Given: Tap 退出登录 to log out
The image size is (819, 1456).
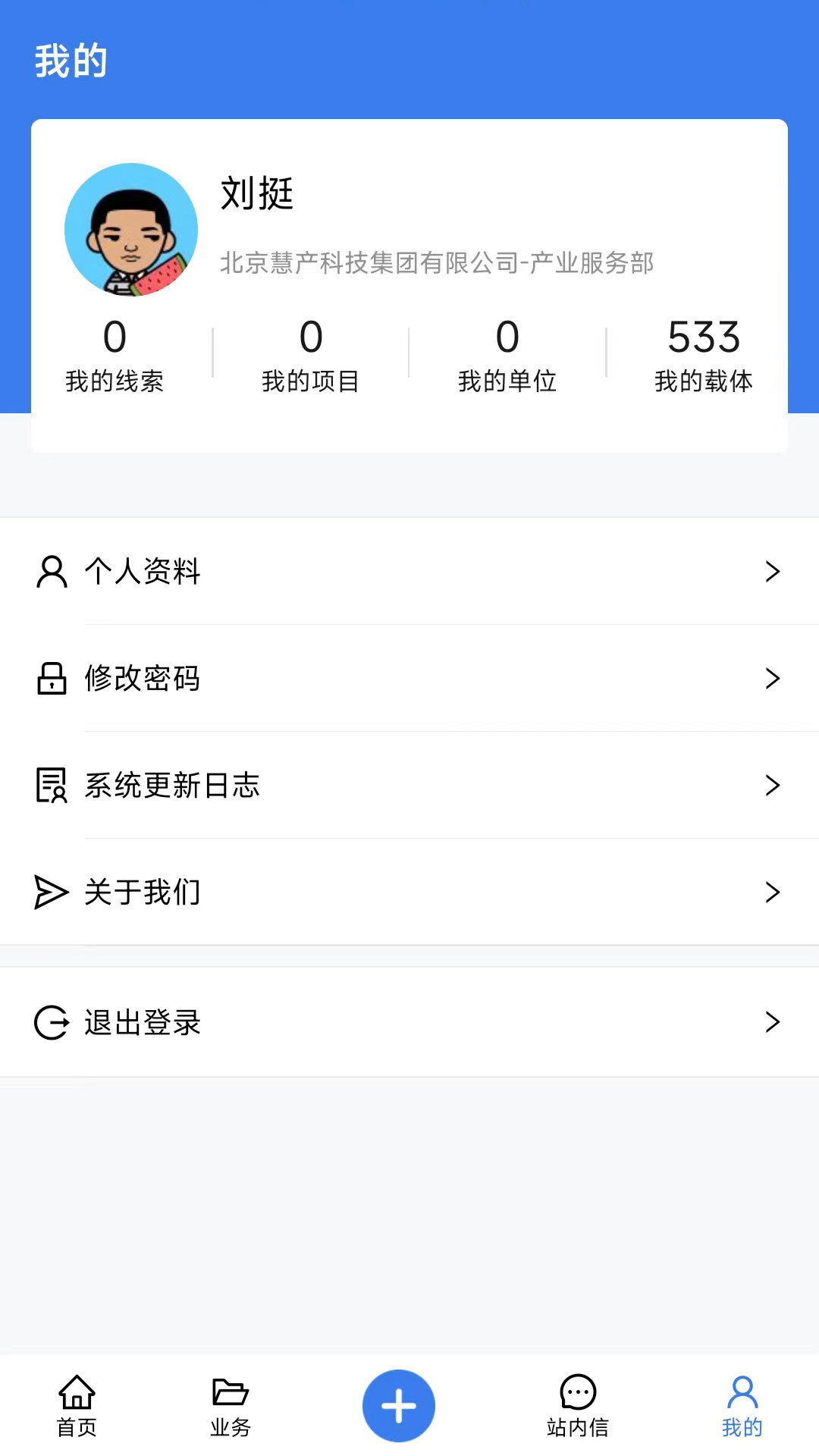Looking at the screenshot, I should point(143,1022).
